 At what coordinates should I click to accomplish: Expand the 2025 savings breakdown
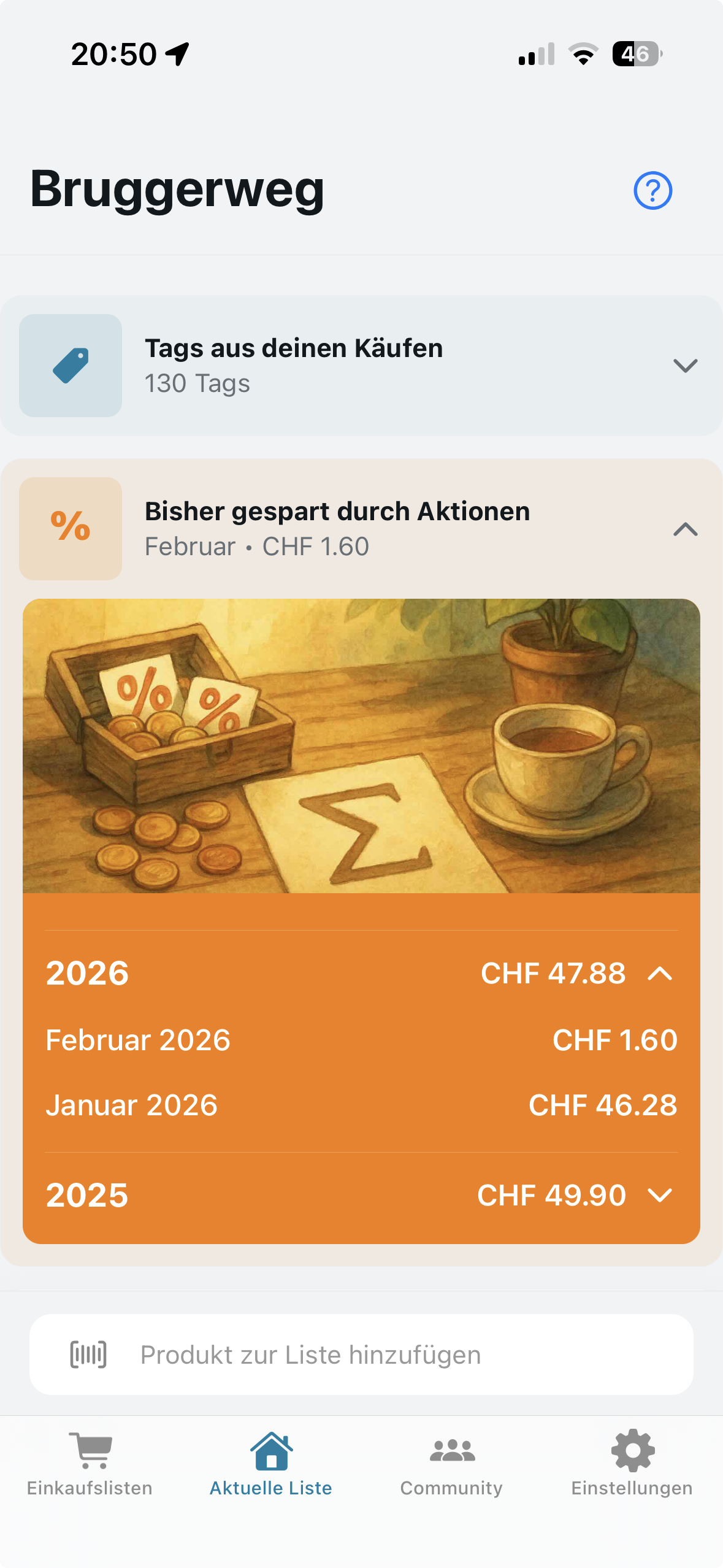coord(660,1195)
